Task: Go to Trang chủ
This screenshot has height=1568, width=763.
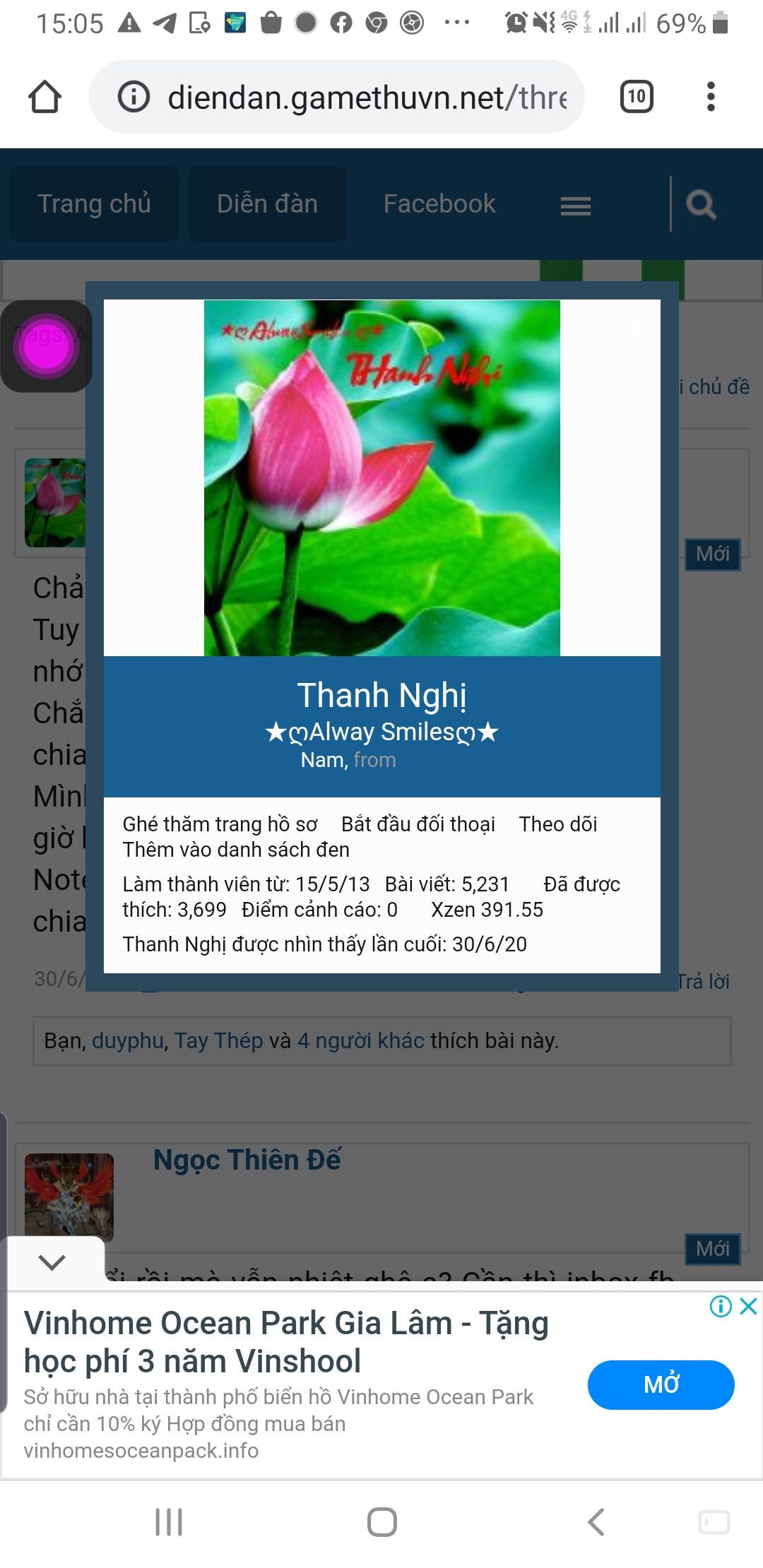Action: [x=94, y=204]
